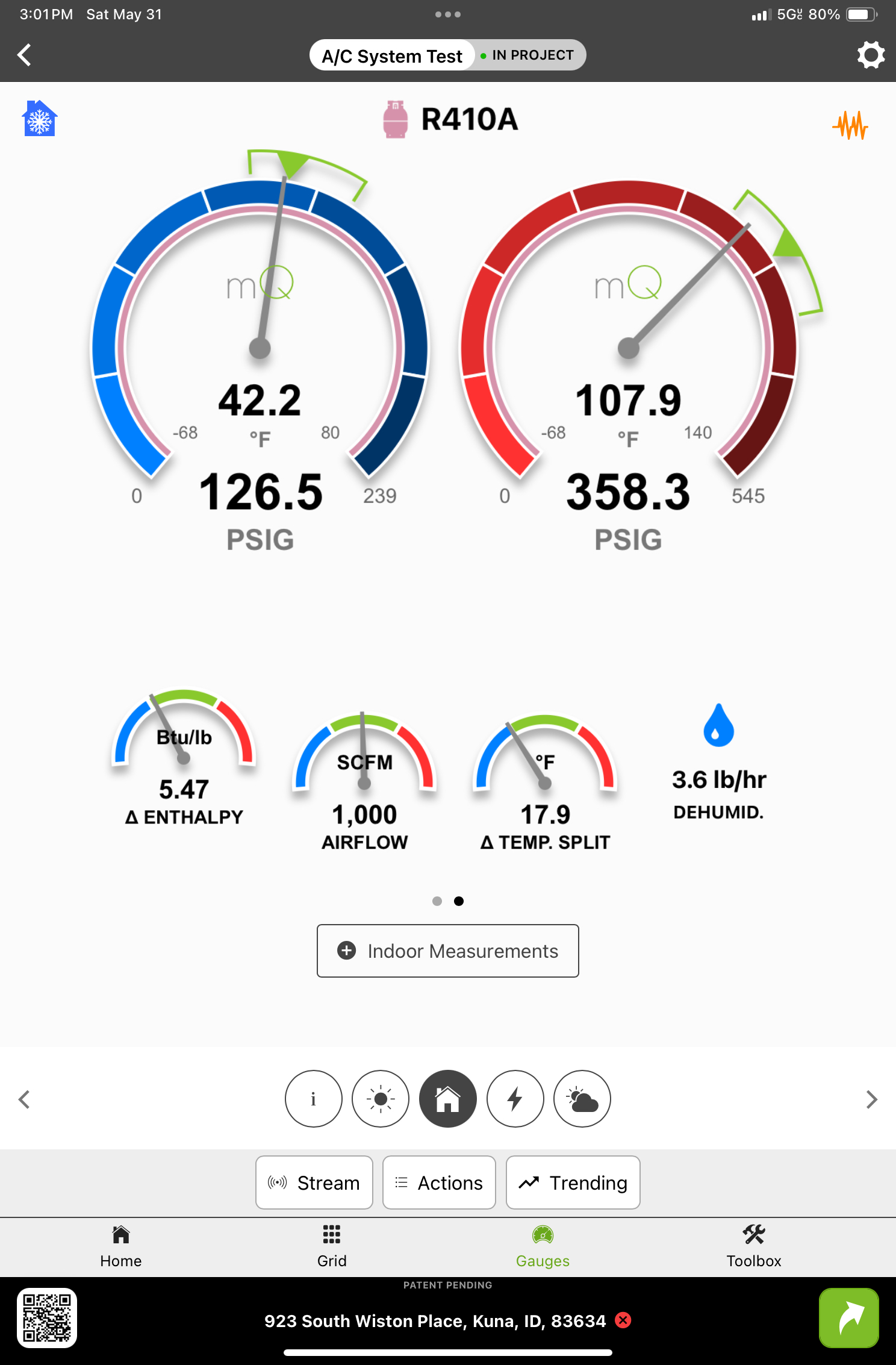Image resolution: width=896 pixels, height=1365 pixels.
Task: Open the info circle button
Action: coord(313,1099)
